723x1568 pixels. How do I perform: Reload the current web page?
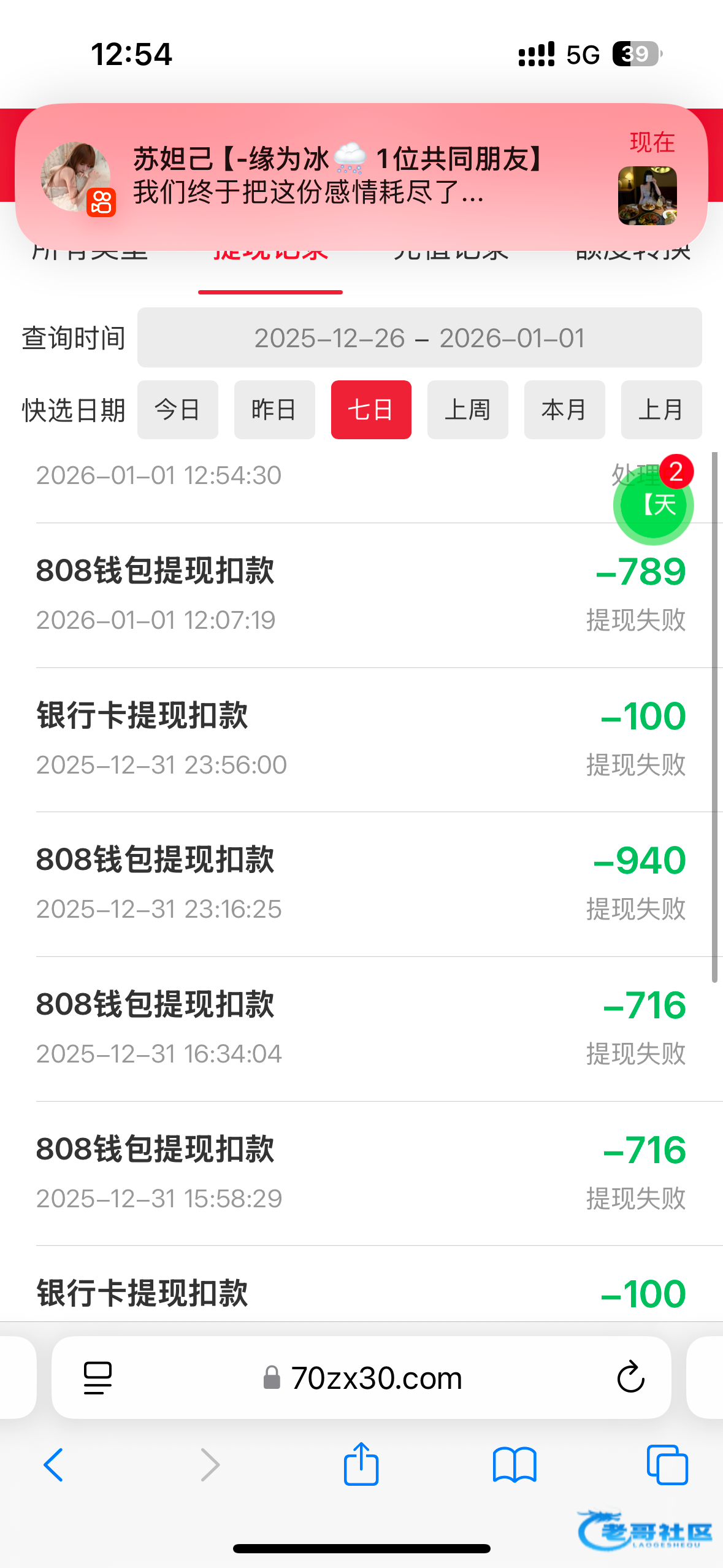630,1378
